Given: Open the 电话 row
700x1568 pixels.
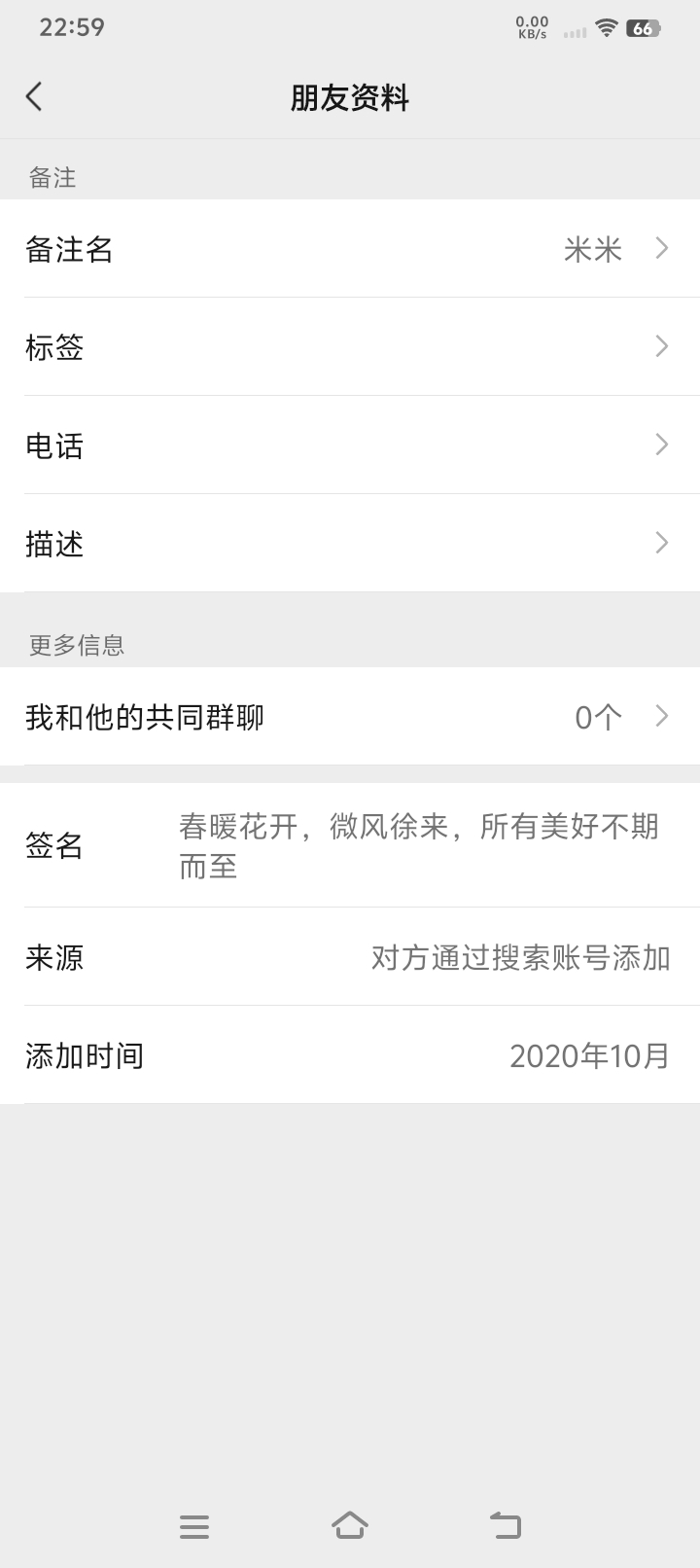Looking at the screenshot, I should [350, 445].
